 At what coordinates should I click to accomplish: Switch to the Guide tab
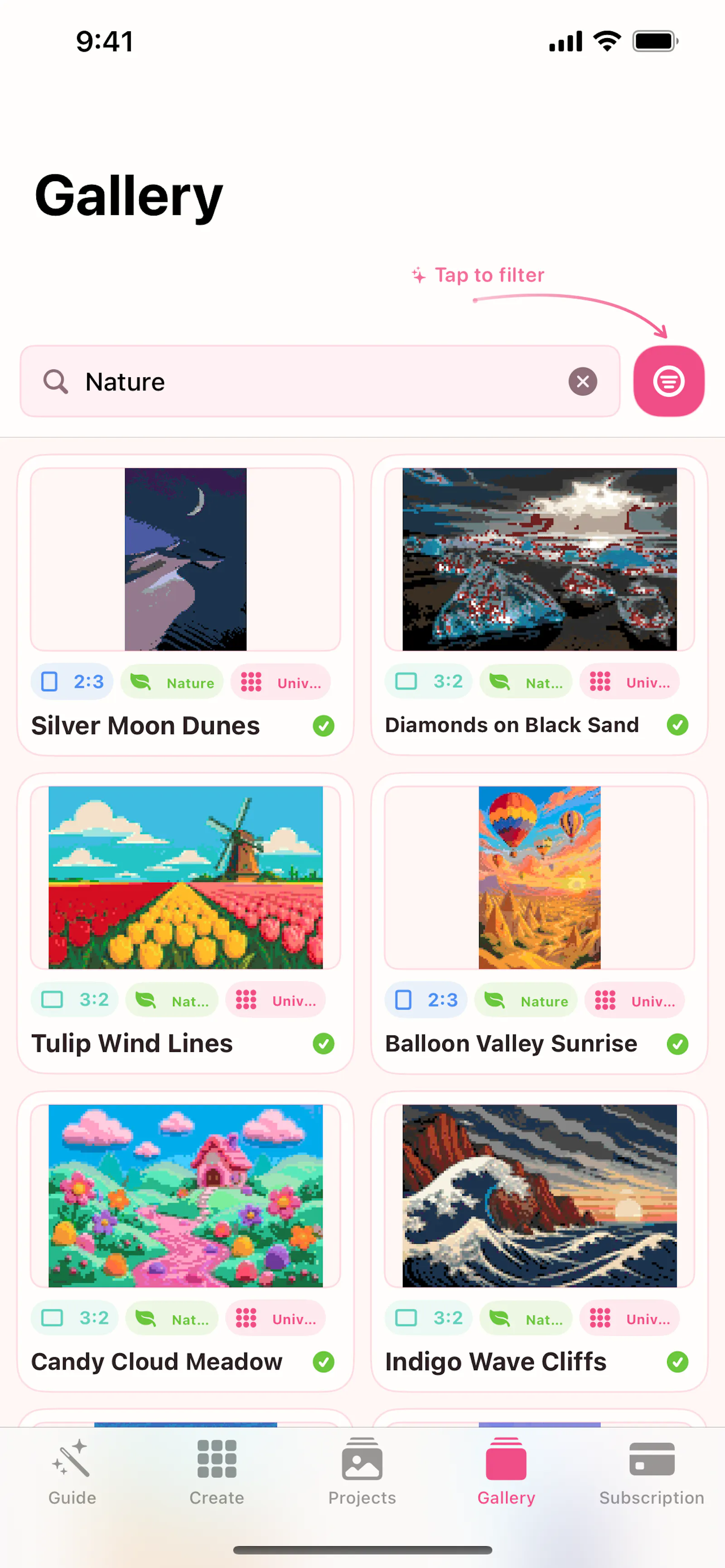72,1472
